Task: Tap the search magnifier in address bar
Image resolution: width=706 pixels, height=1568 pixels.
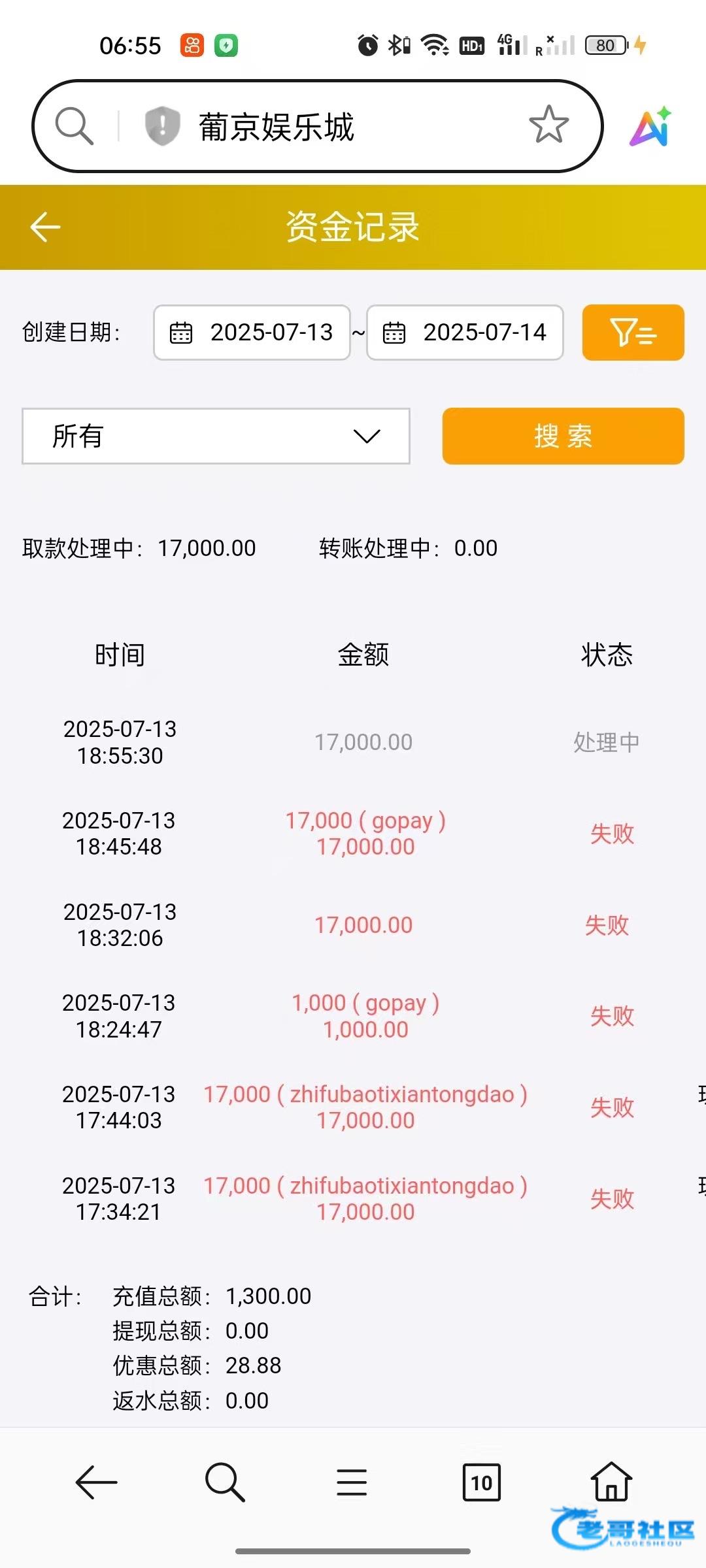Action: point(74,125)
